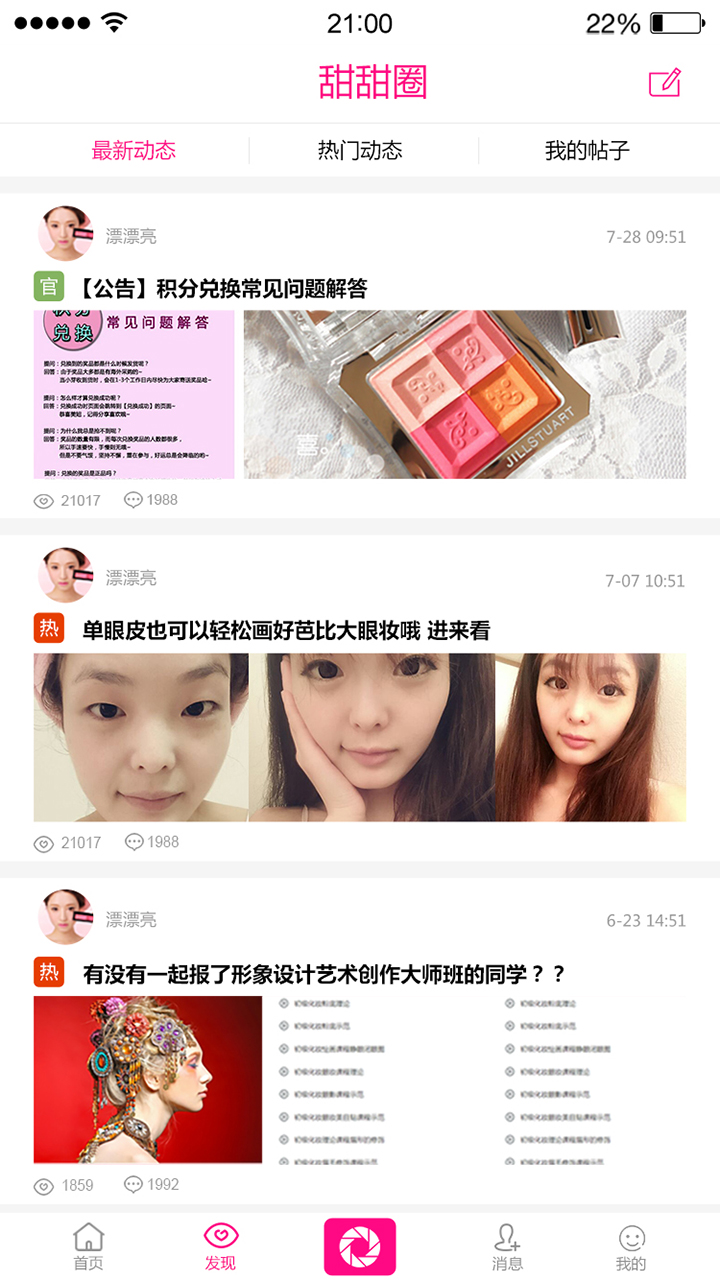Open the 我的帖子 tab
Viewport: 720px width, 1280px height.
[x=587, y=151]
